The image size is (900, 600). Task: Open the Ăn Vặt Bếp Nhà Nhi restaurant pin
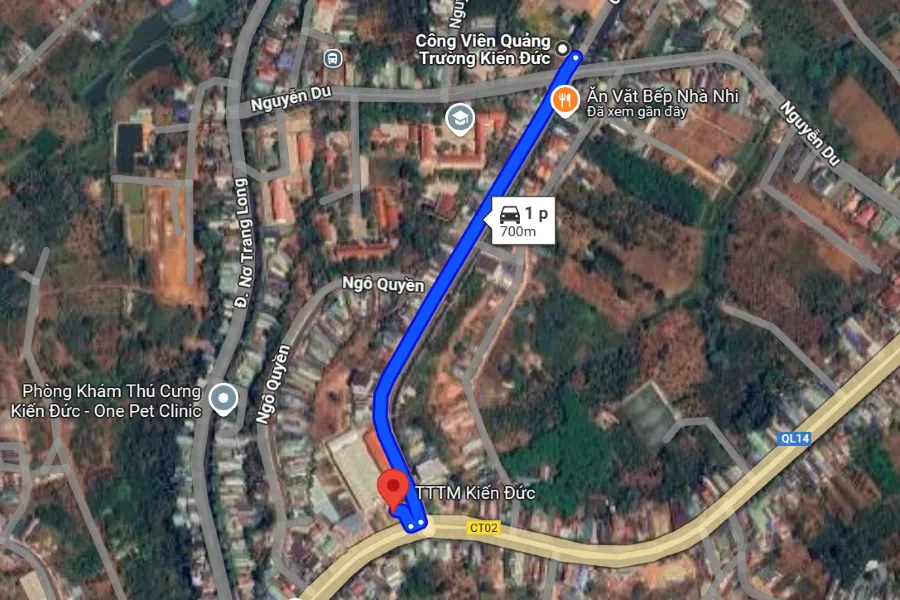565,99
